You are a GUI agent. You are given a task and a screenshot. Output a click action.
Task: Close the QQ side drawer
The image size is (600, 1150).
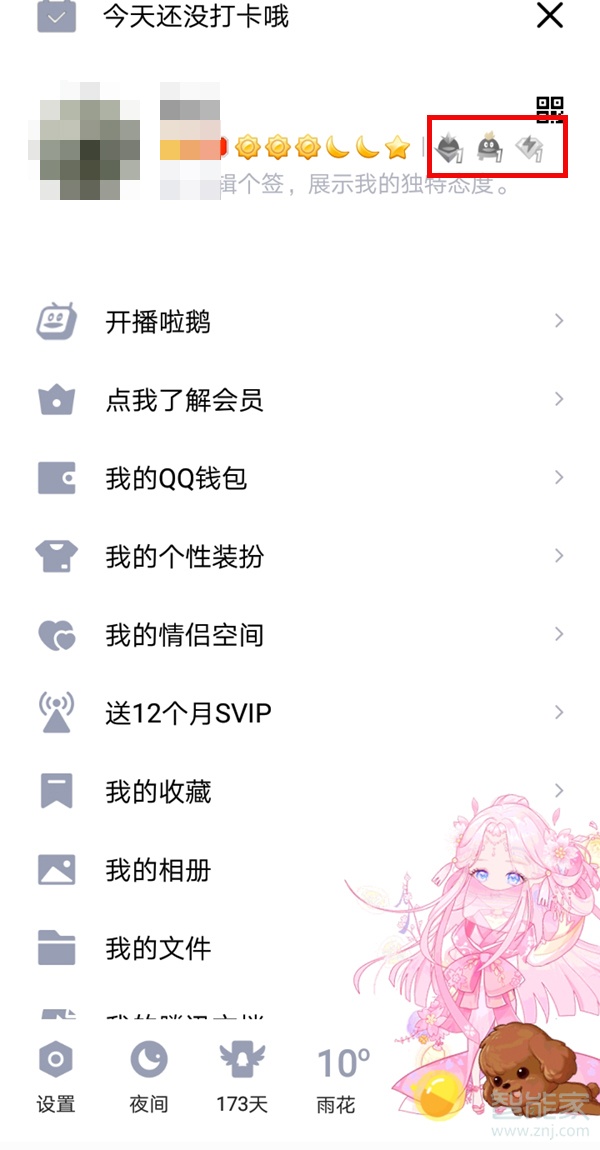click(550, 16)
